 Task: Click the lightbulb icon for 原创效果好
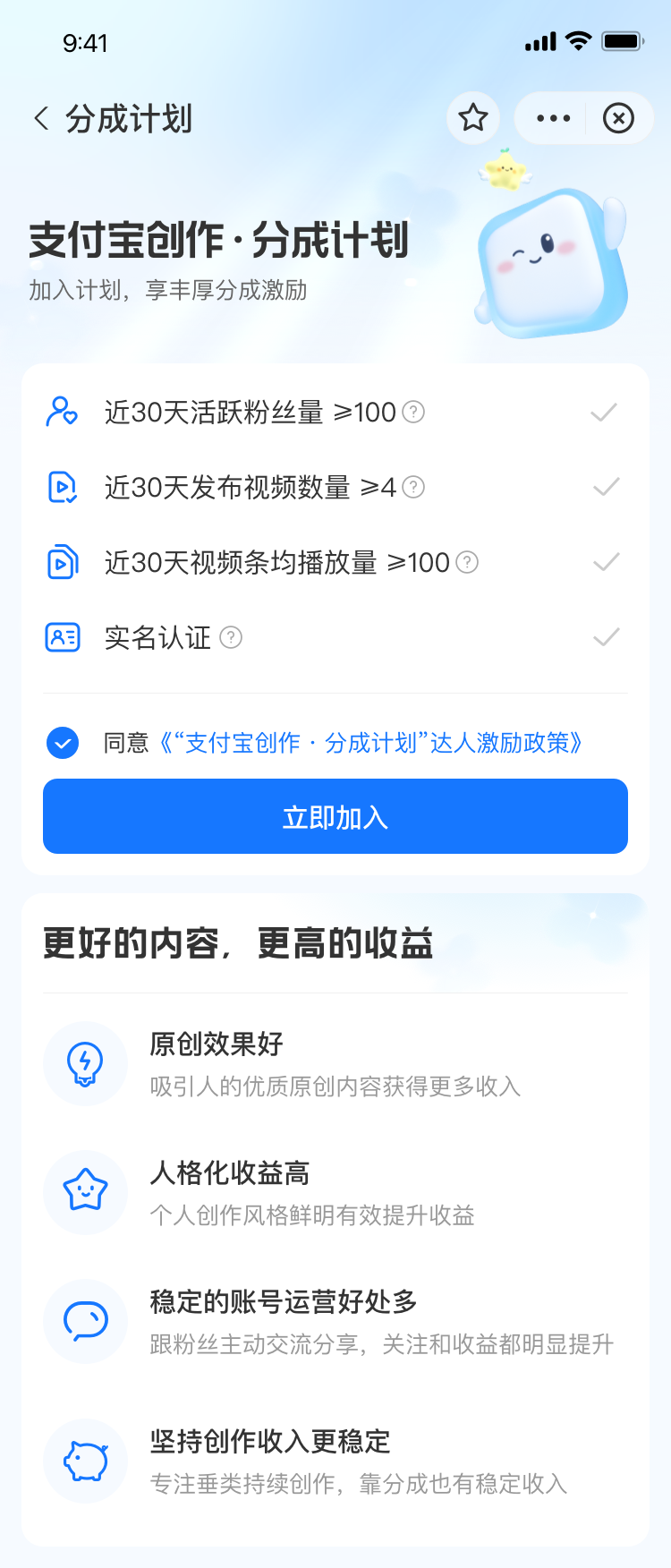coord(85,1063)
